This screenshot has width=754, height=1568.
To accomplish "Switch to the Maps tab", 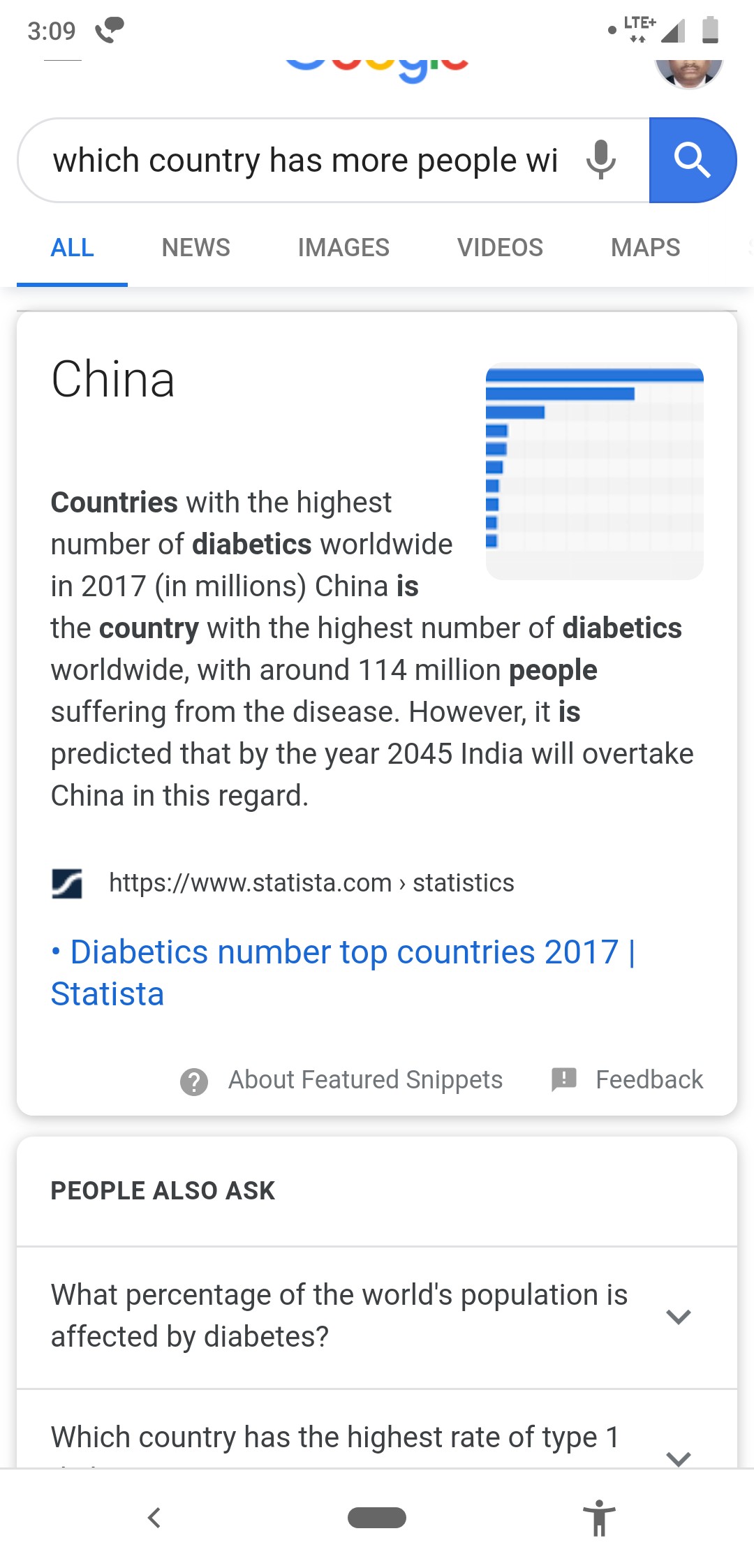I will (x=646, y=248).
